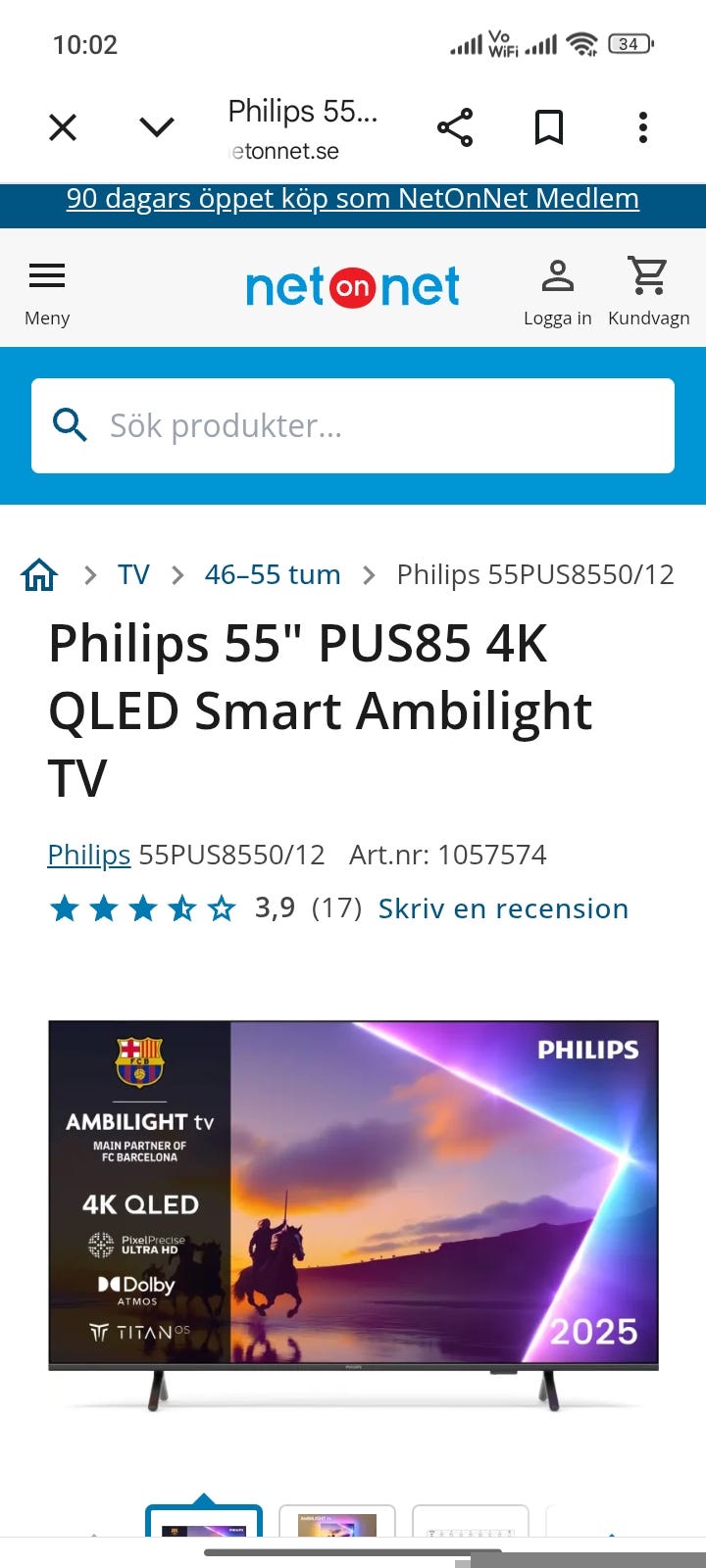Tap Logga in to sign in

point(557,291)
